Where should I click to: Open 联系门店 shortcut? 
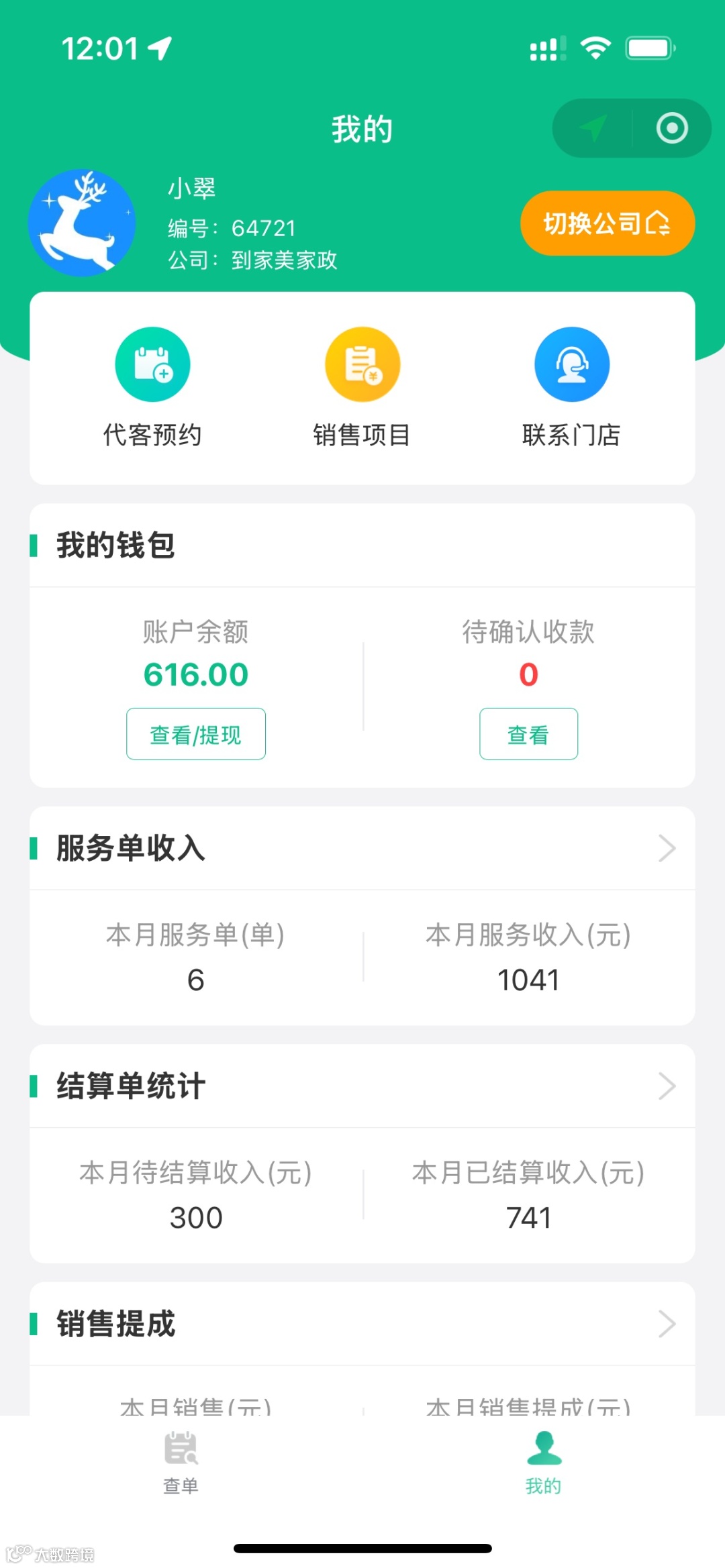pos(571,387)
